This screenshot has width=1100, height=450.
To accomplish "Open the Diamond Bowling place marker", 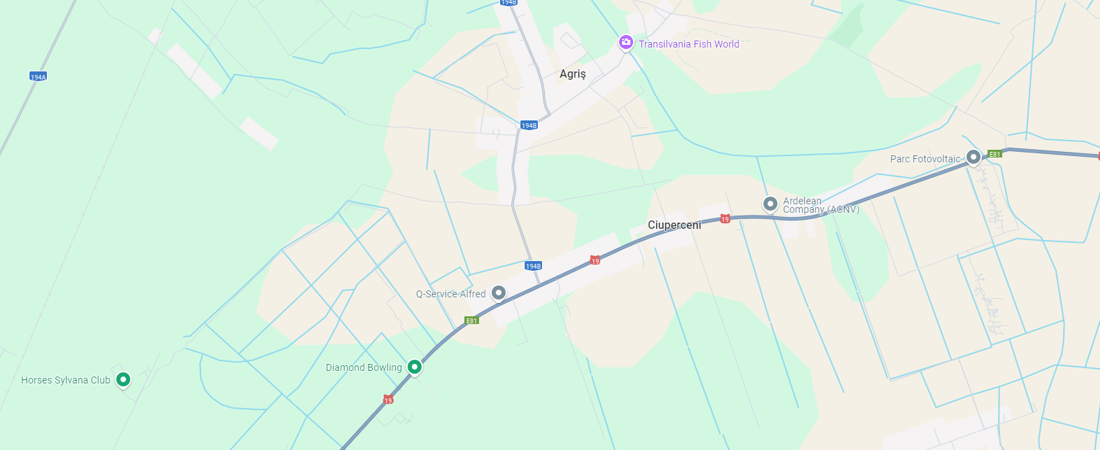I will [414, 367].
